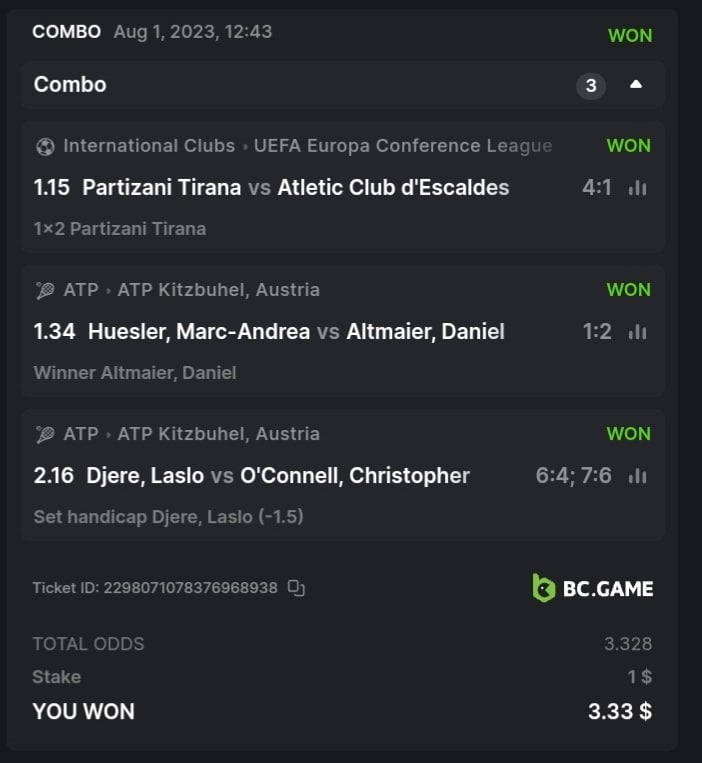View stats for Djere vs O'Connell match
The image size is (702, 763).
pyautogui.click(x=637, y=476)
